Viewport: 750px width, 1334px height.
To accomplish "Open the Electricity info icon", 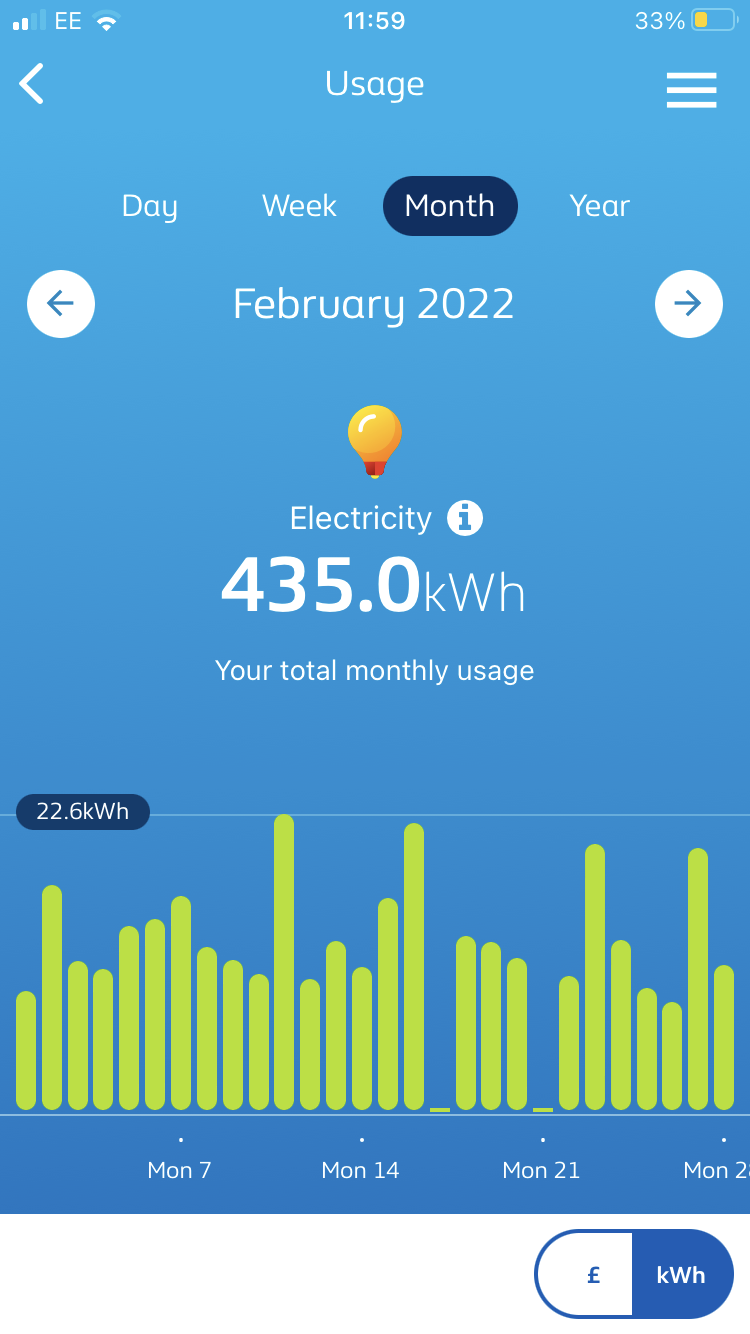I will point(465,518).
